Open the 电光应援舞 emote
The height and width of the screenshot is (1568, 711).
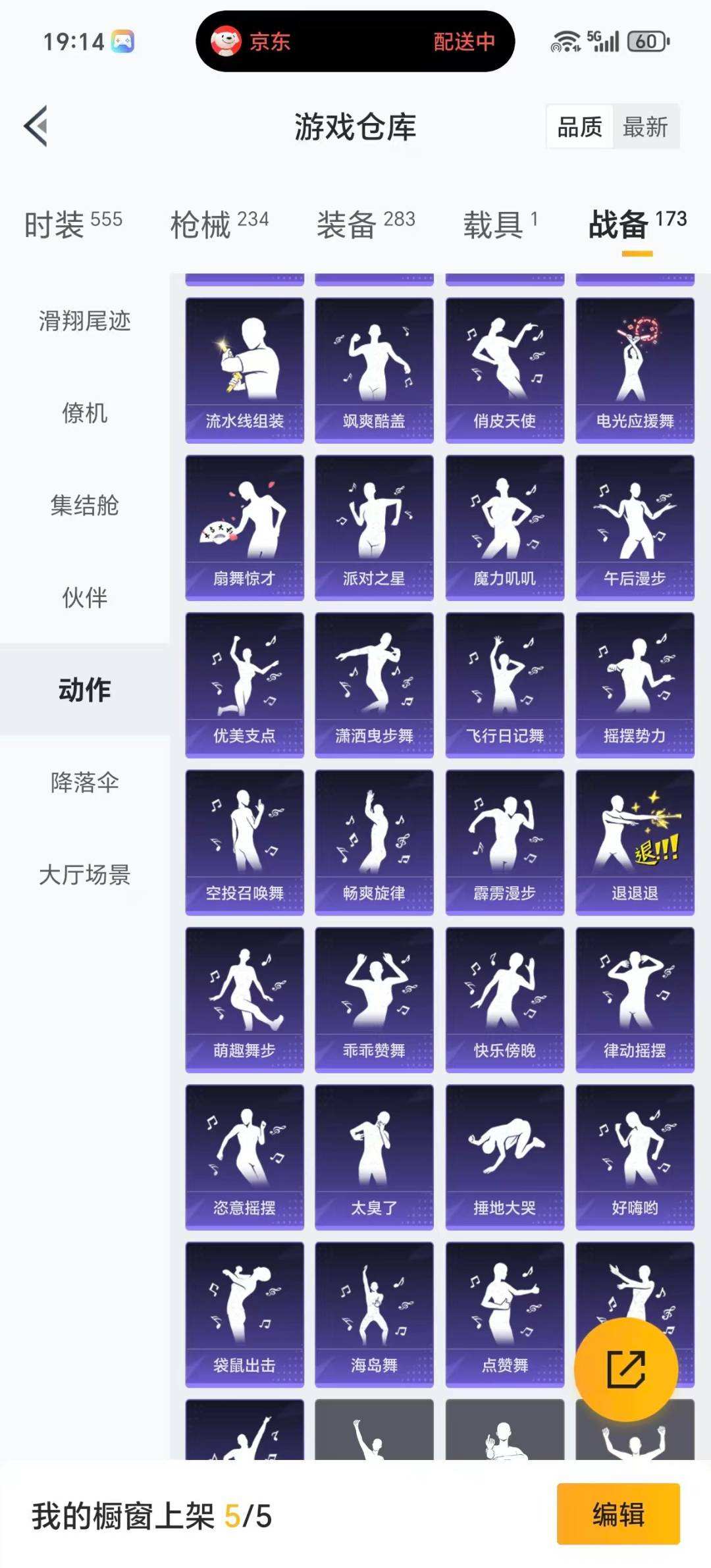(635, 369)
